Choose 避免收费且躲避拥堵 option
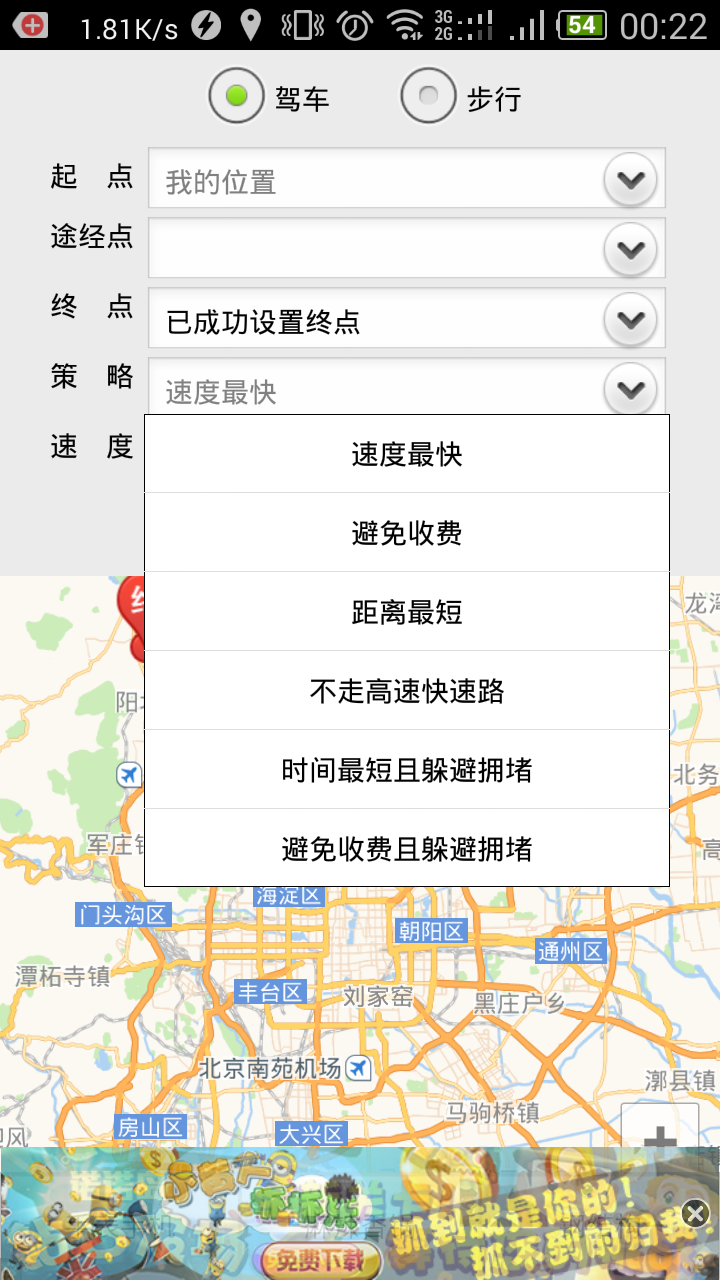The width and height of the screenshot is (720, 1280). pyautogui.click(x=407, y=849)
